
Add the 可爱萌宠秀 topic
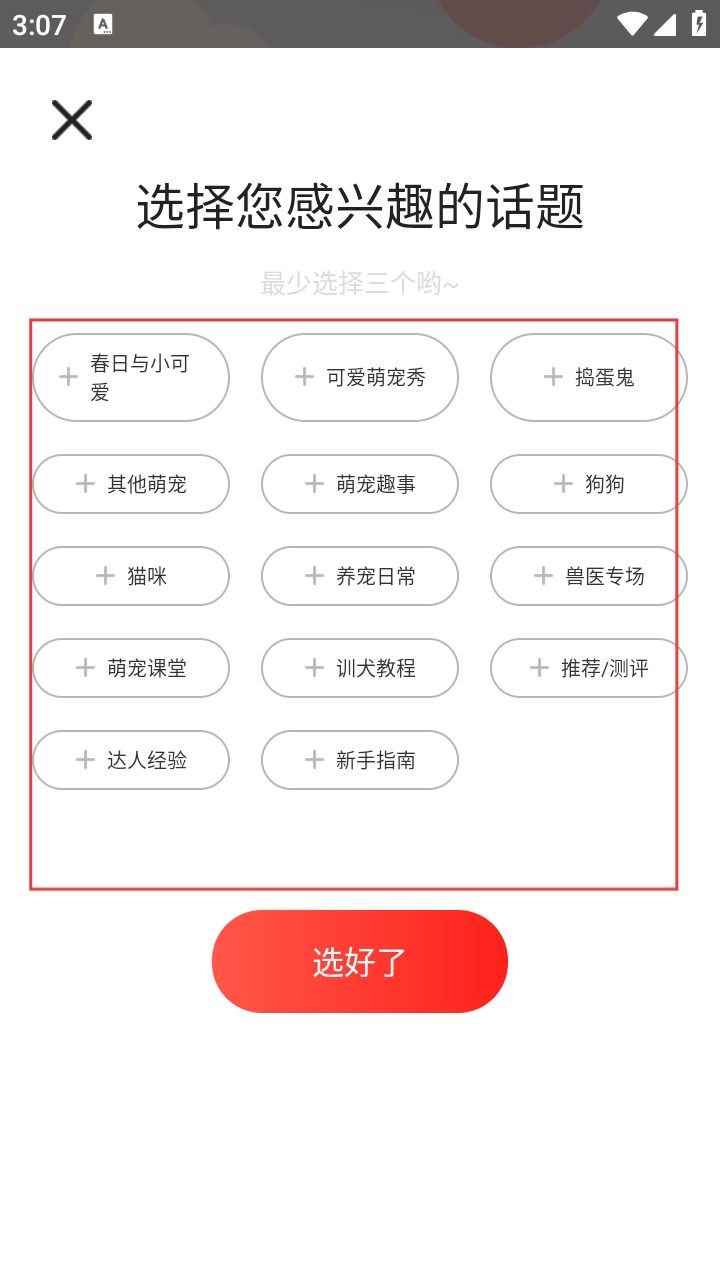click(360, 377)
